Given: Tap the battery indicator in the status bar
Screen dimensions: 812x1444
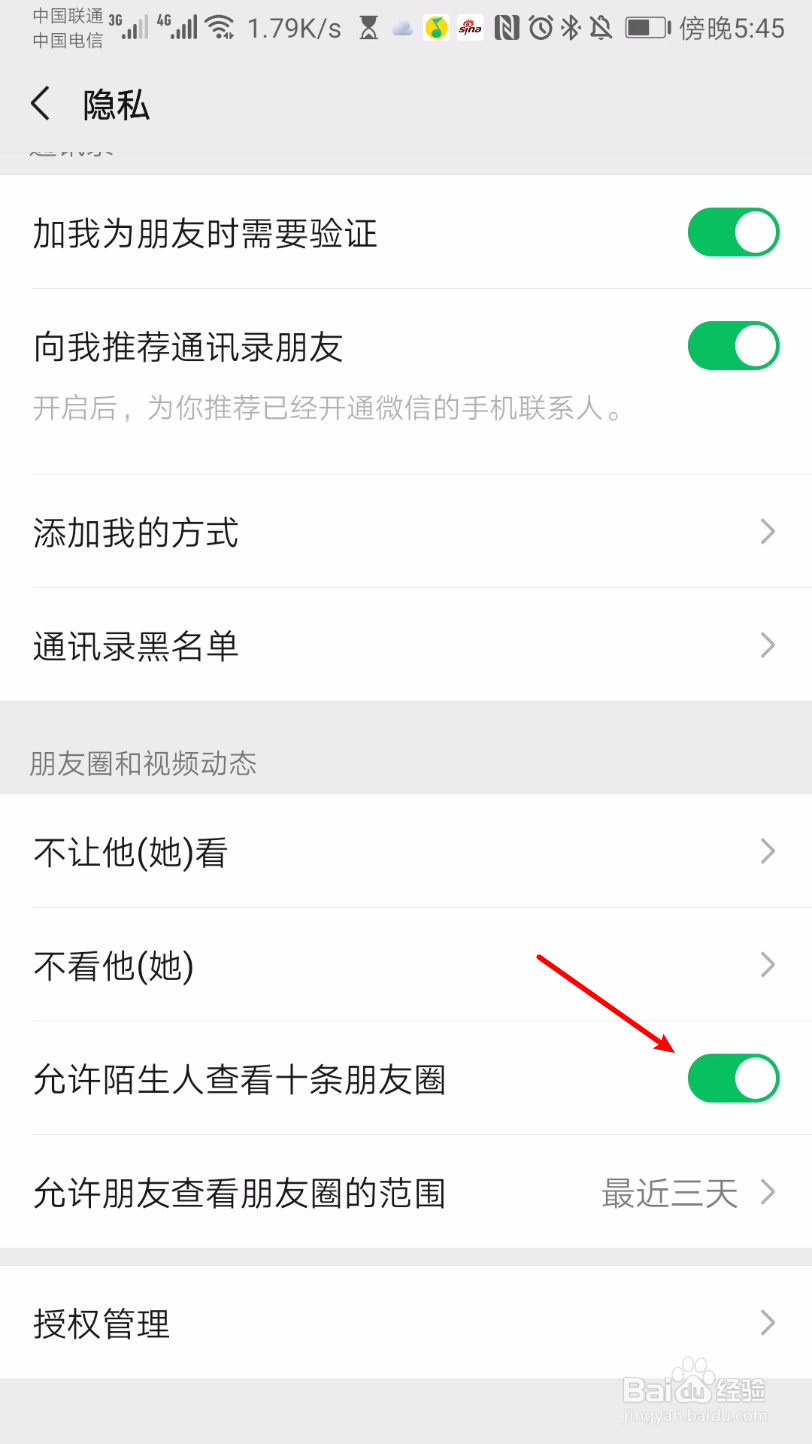Looking at the screenshot, I should (645, 29).
